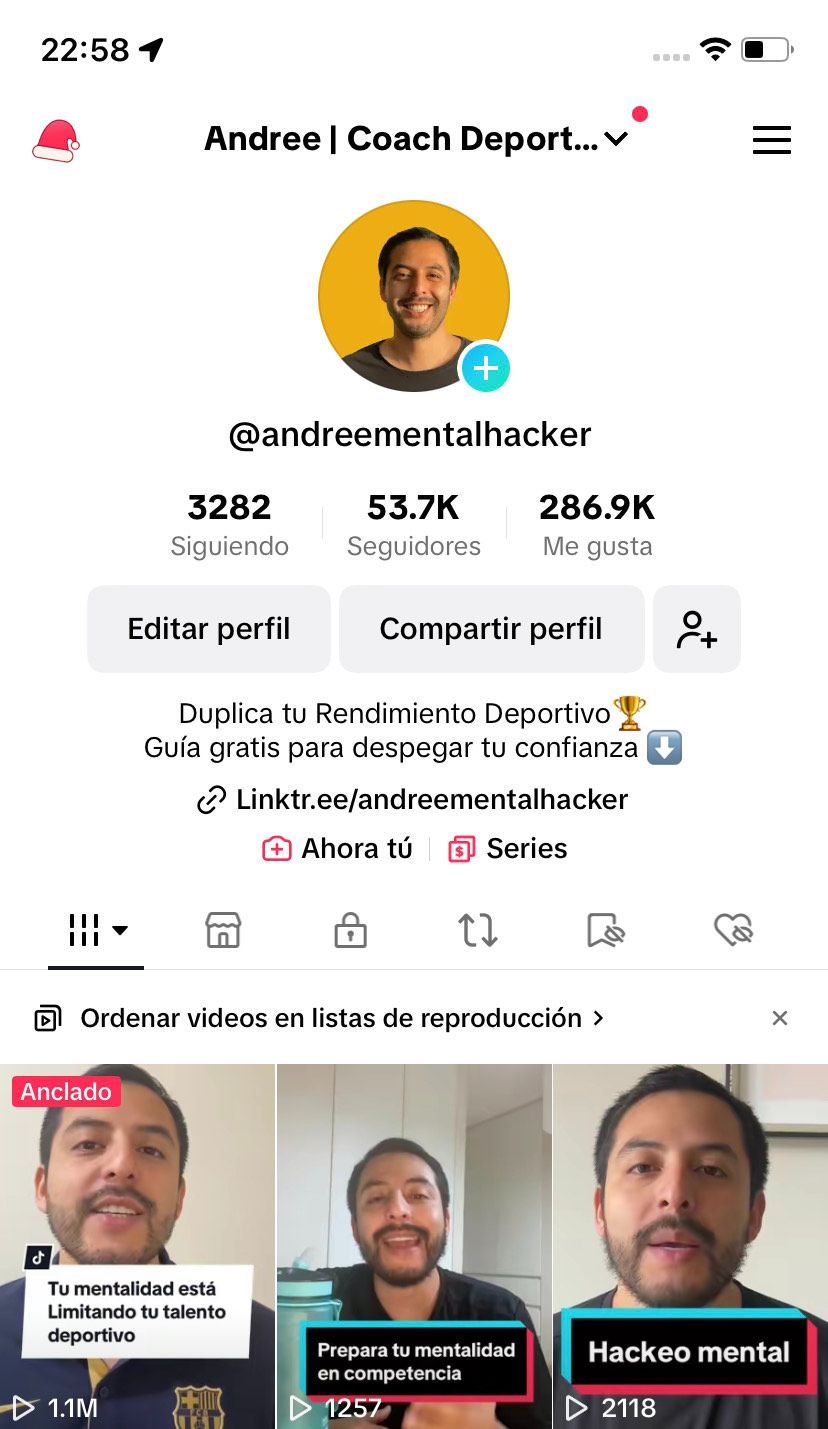Open Ordenar videos en listas de reproducción

coord(330,1018)
